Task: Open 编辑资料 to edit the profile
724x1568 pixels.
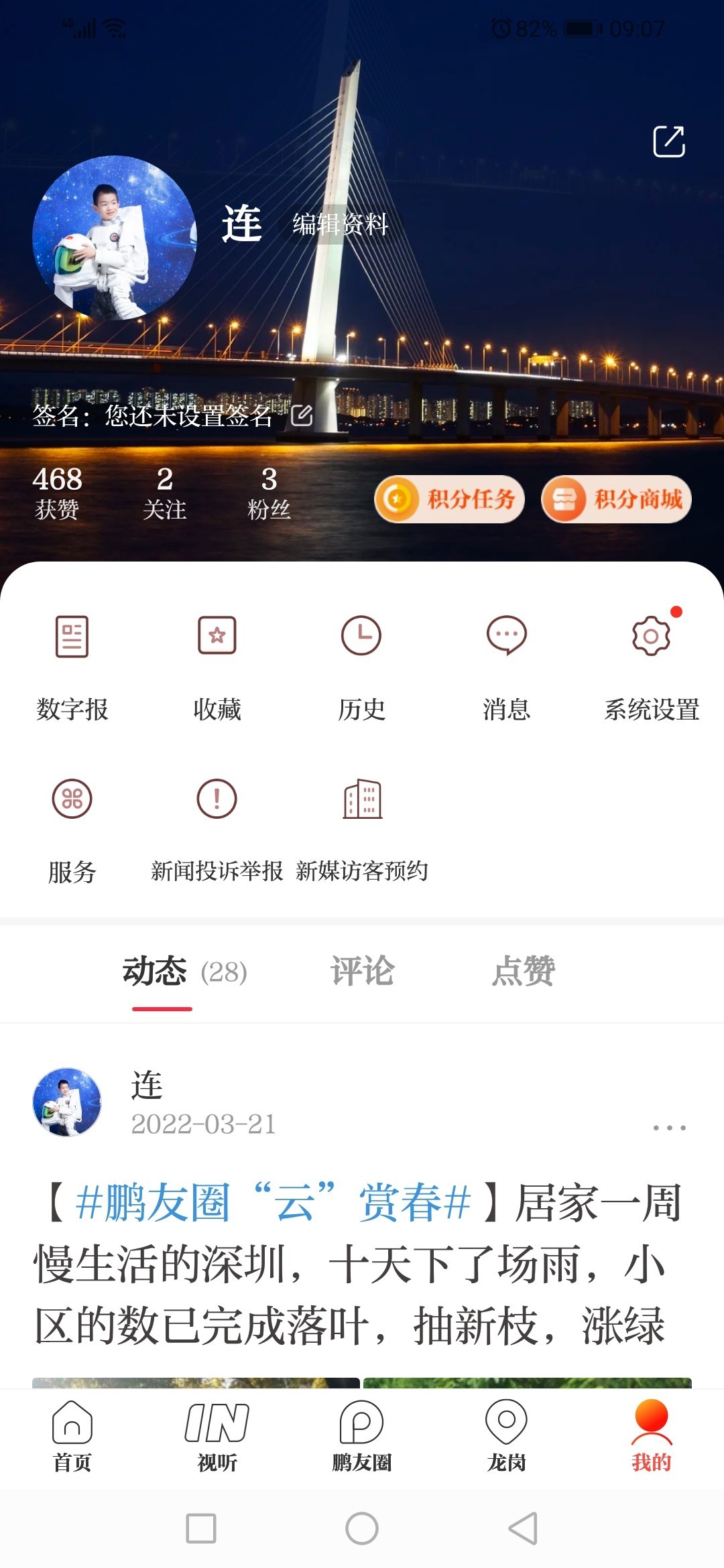Action: tap(340, 224)
